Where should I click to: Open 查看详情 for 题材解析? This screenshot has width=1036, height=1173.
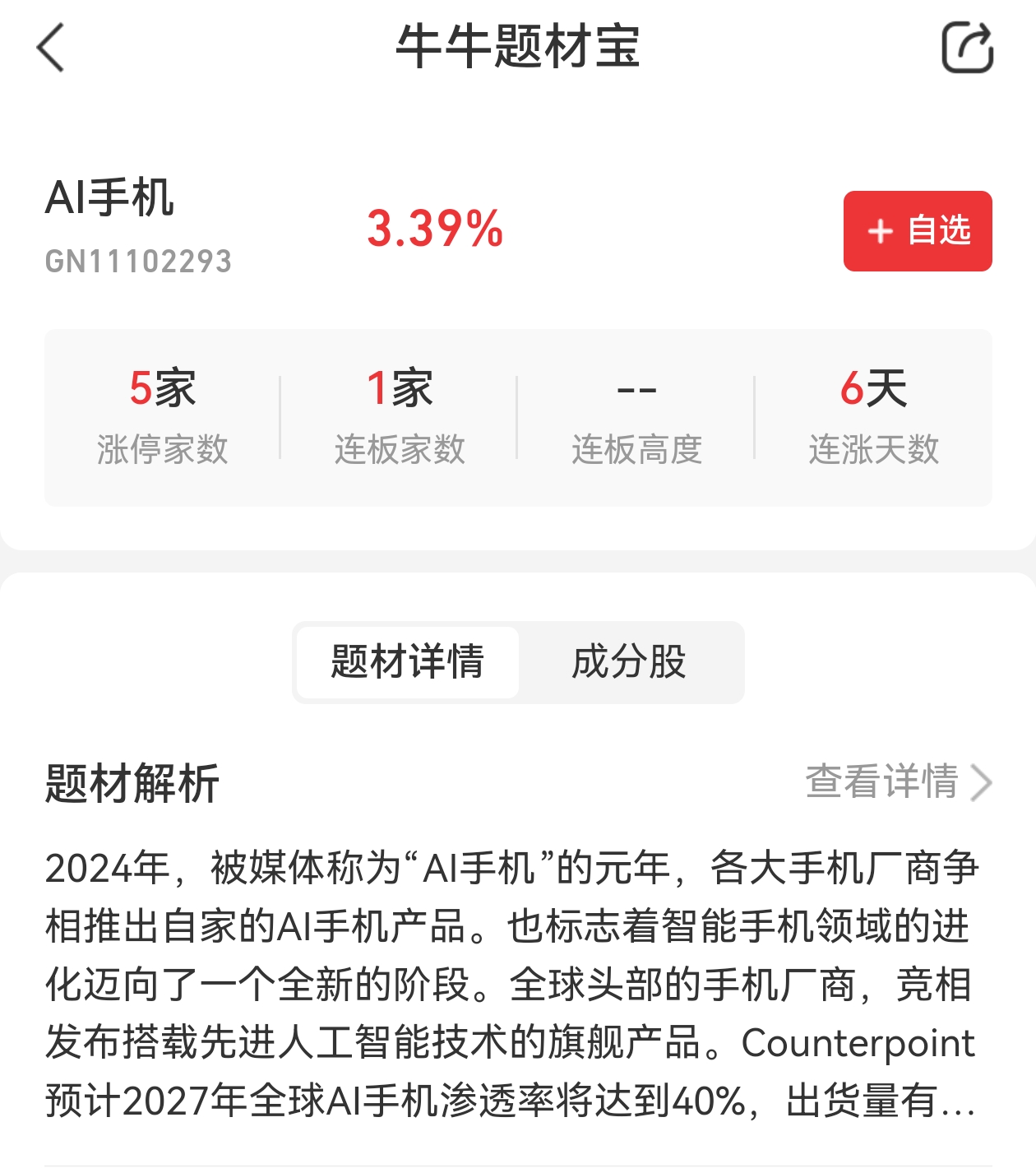pyautogui.click(x=898, y=781)
